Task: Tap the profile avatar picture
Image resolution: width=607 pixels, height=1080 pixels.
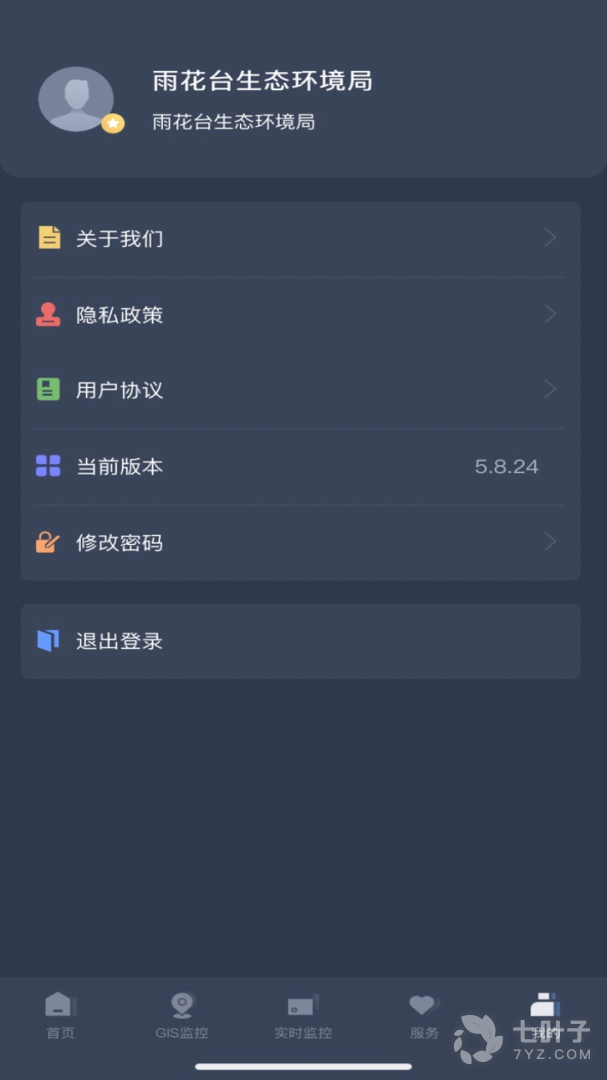Action: pos(76,99)
